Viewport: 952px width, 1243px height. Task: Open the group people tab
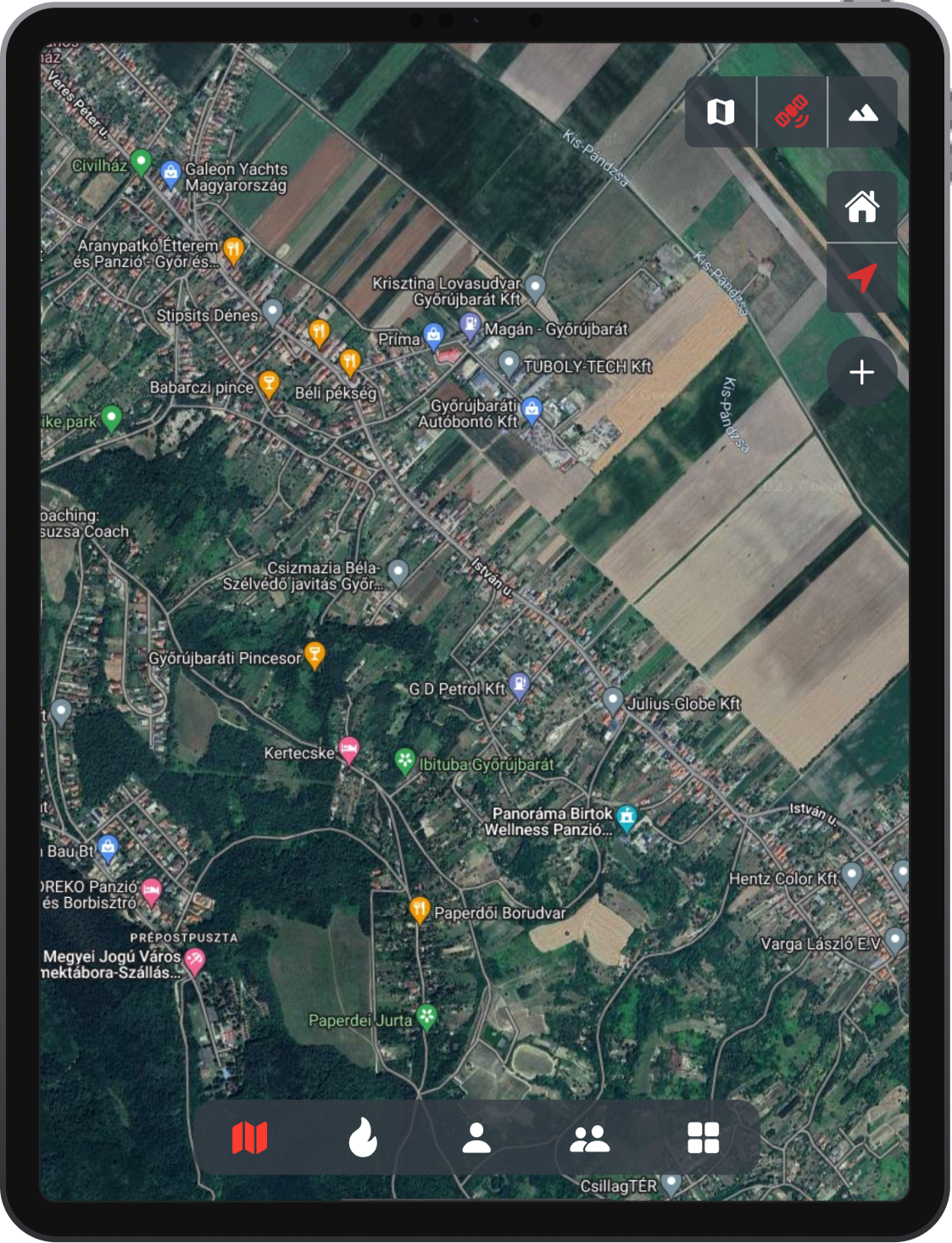coord(590,1138)
